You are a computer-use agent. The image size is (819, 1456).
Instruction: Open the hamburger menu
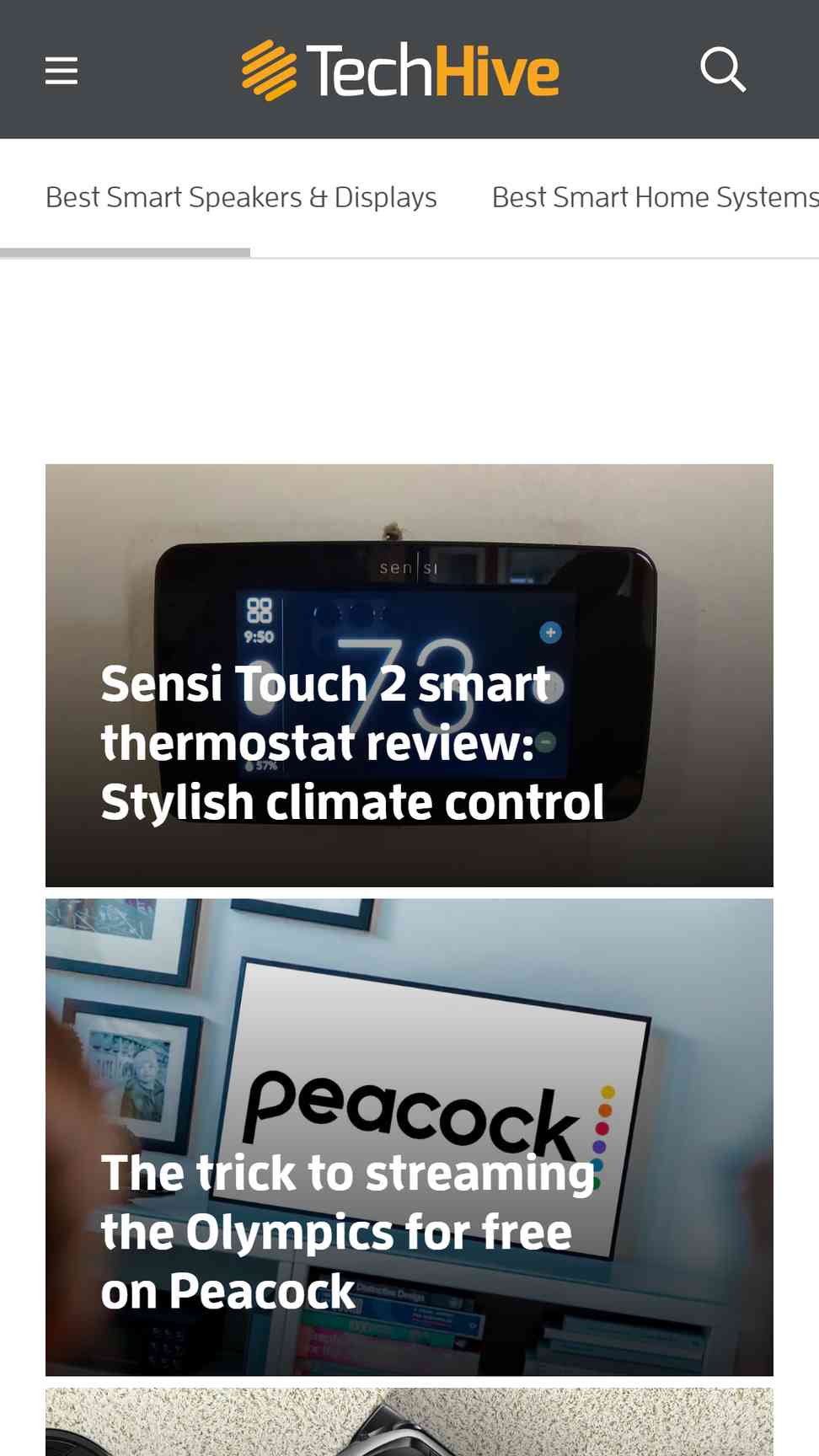(62, 71)
